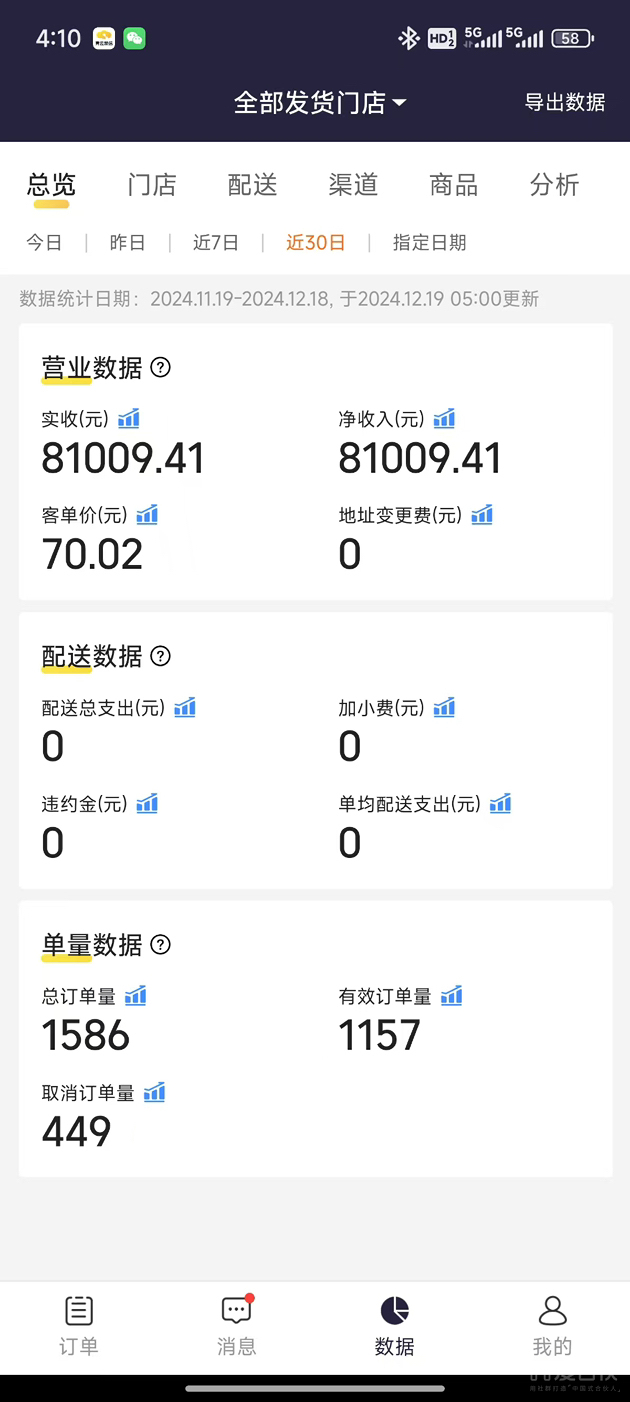The image size is (630, 1402).
Task: Switch to the 配送 tab
Action: 252,185
